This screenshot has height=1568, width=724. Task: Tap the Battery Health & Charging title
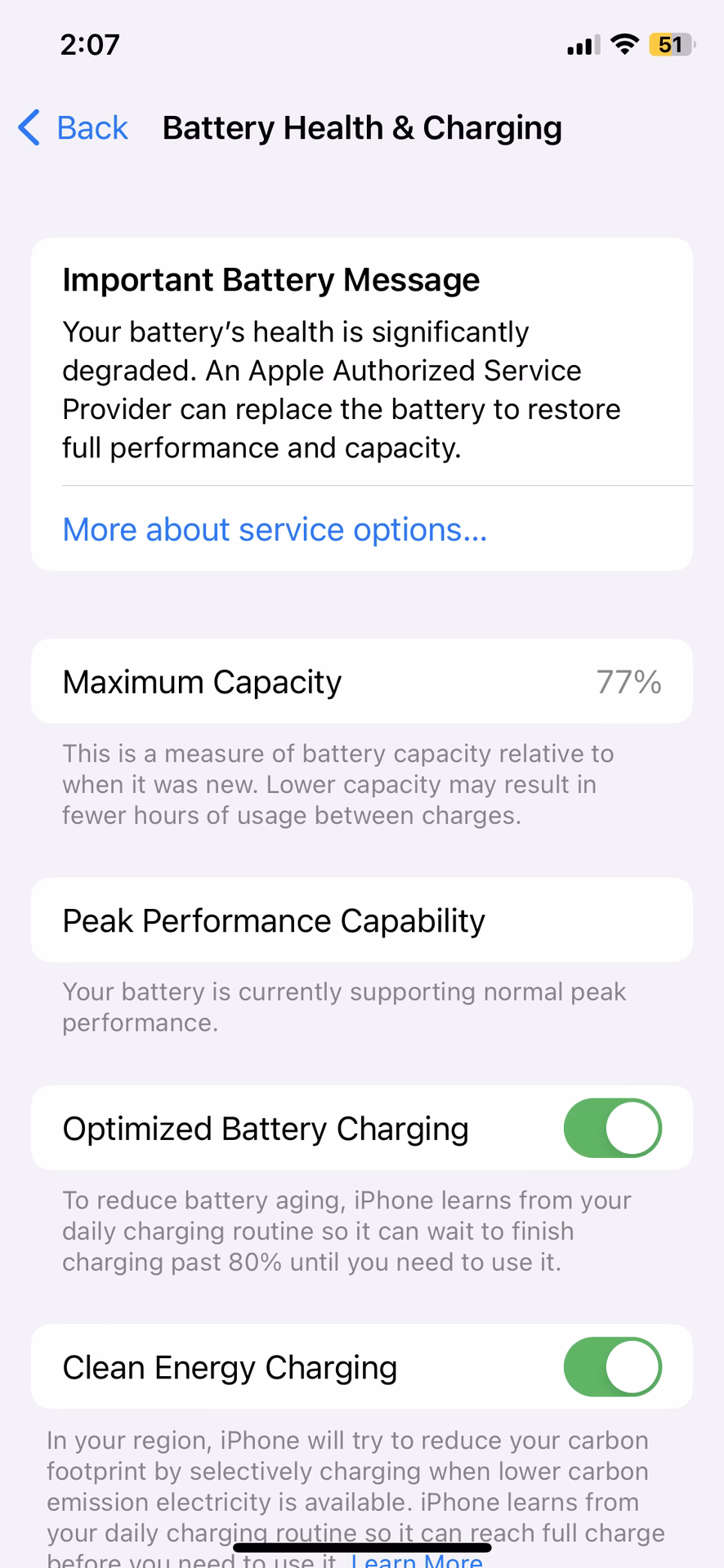click(x=362, y=127)
